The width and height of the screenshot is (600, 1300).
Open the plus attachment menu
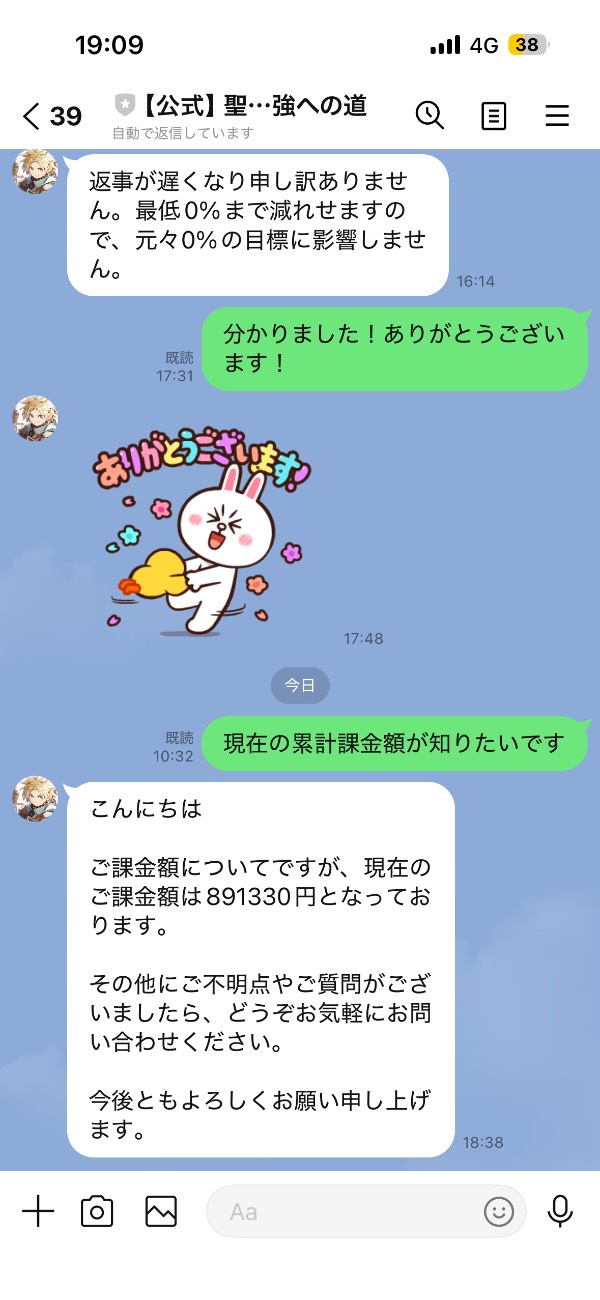pyautogui.click(x=38, y=1212)
